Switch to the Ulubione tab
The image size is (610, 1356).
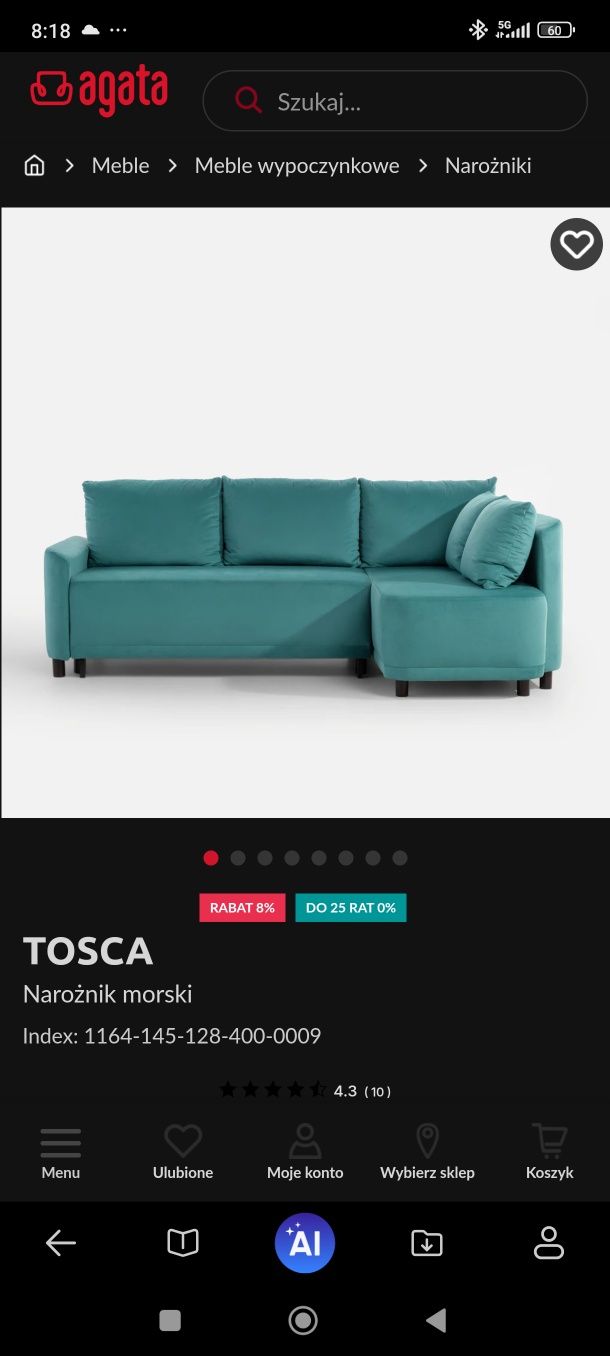(183, 1152)
